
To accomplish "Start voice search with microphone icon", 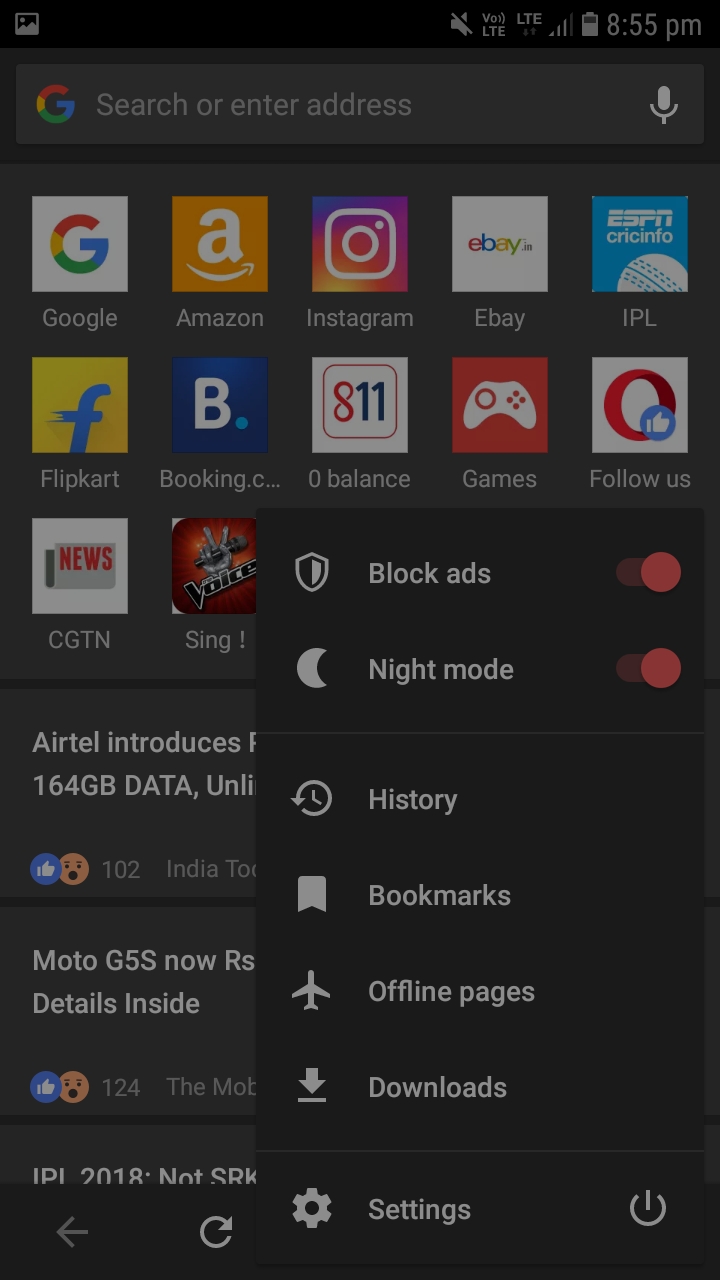I will point(663,105).
